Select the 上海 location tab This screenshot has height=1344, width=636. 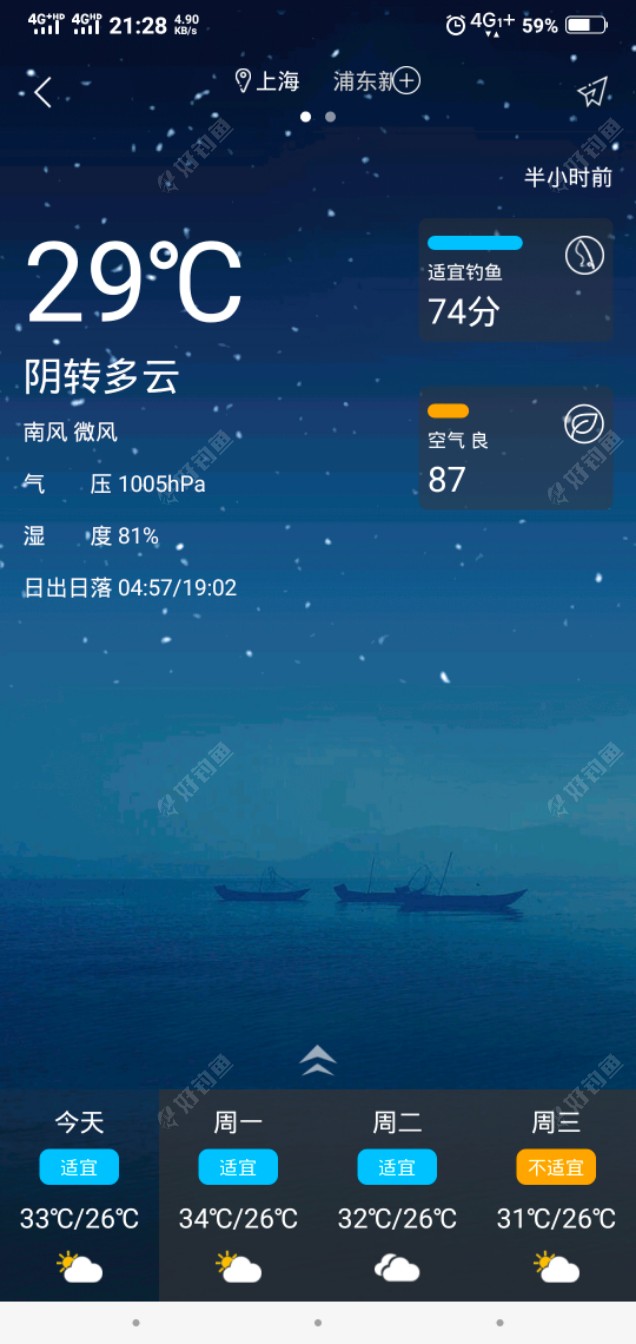267,82
